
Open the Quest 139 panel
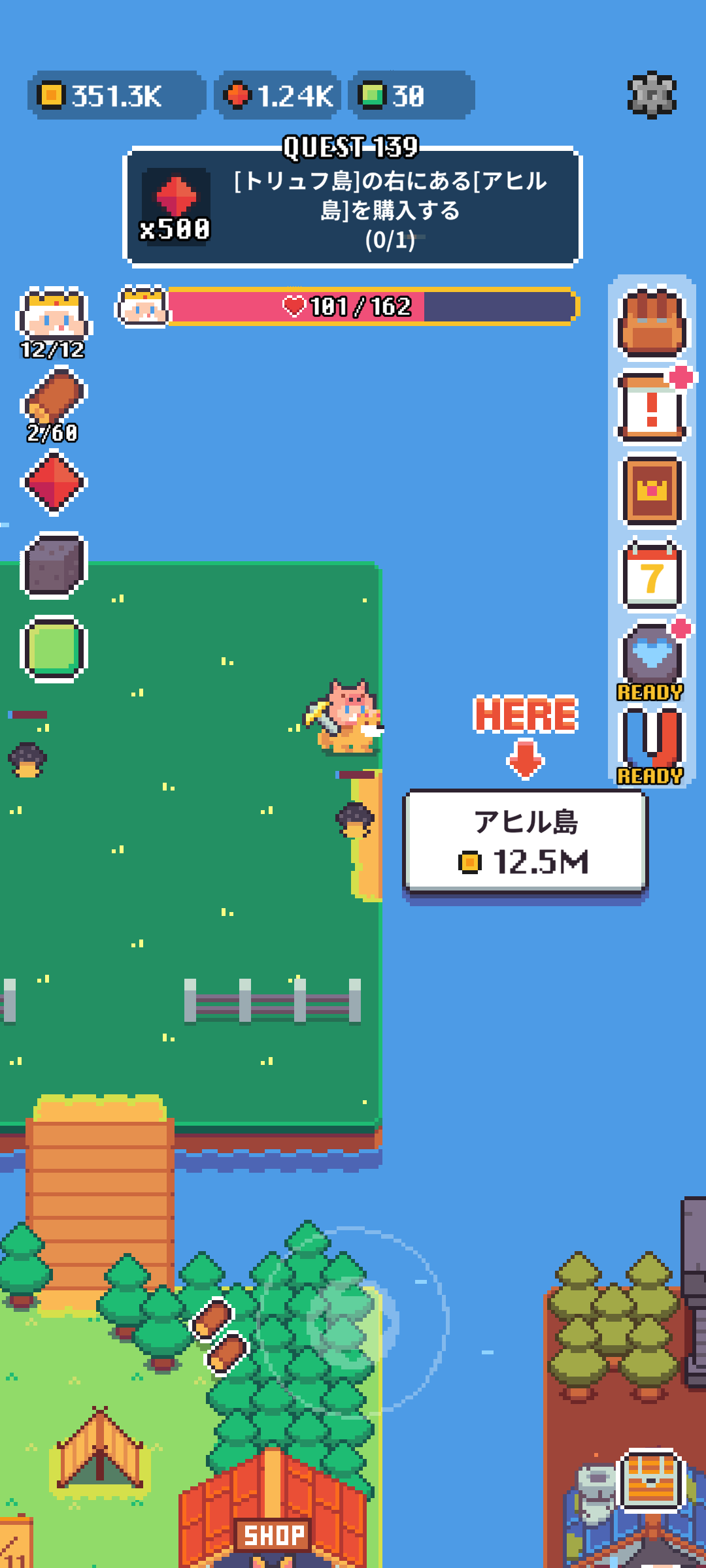[x=352, y=208]
